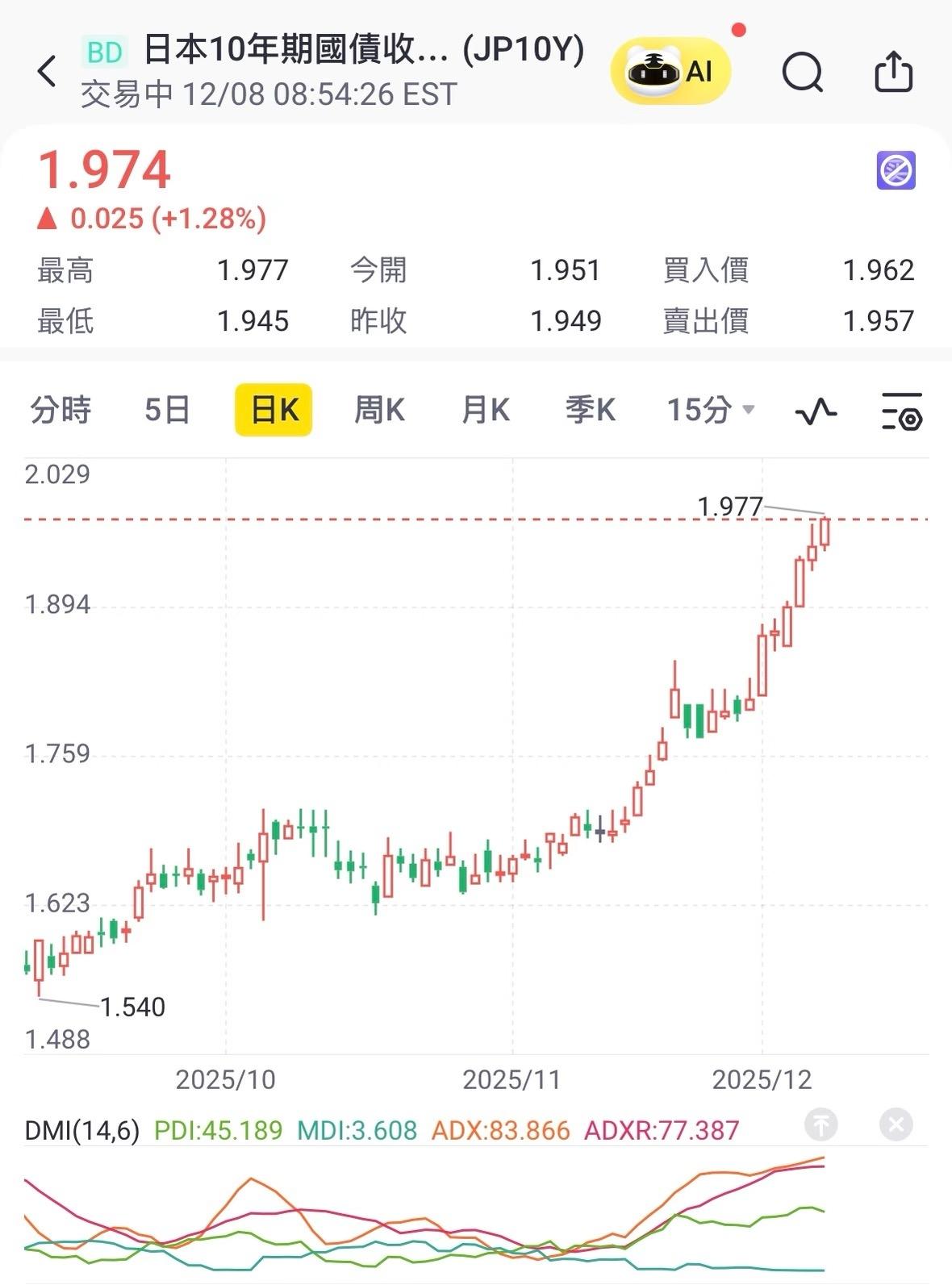Select the 5日 tab
This screenshot has height=1285, width=952.
[x=165, y=411]
